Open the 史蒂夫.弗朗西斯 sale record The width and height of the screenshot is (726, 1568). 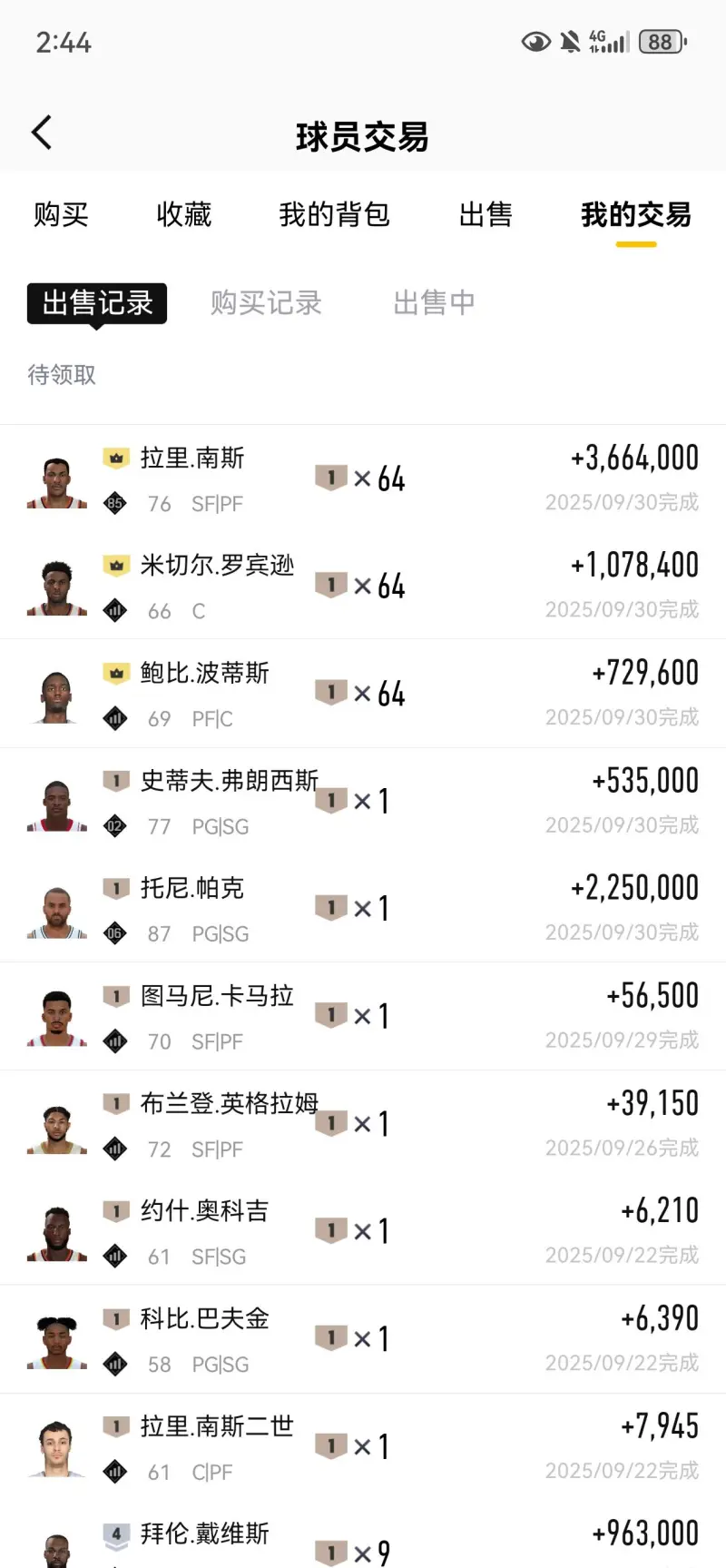(x=363, y=801)
